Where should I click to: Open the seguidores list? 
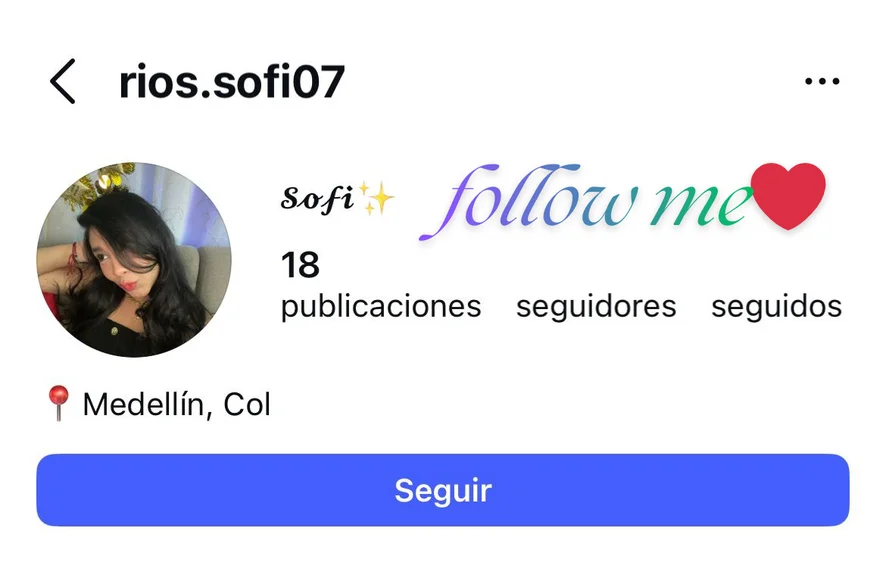click(x=596, y=306)
